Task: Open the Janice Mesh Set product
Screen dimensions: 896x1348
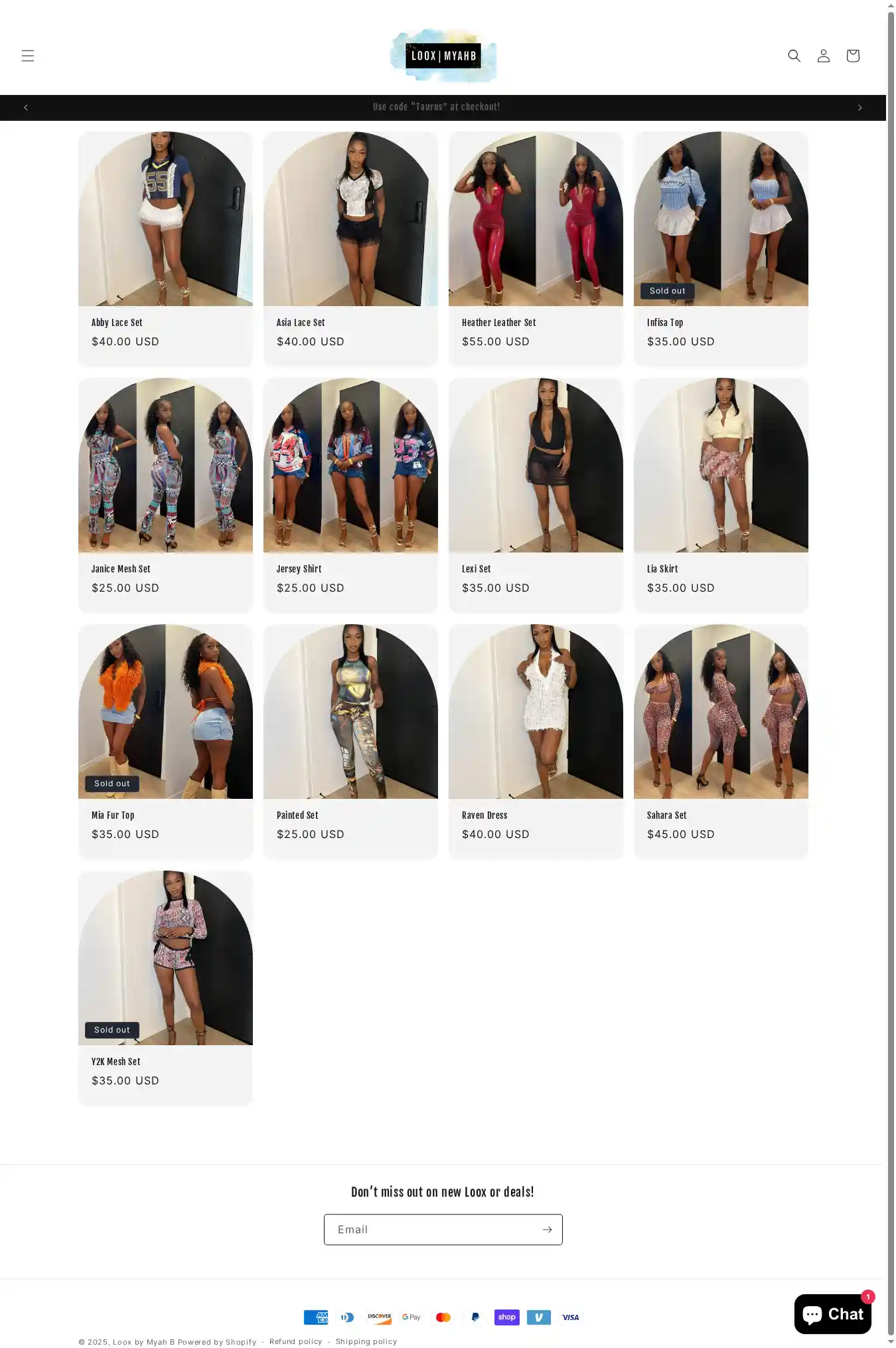Action: click(x=121, y=569)
